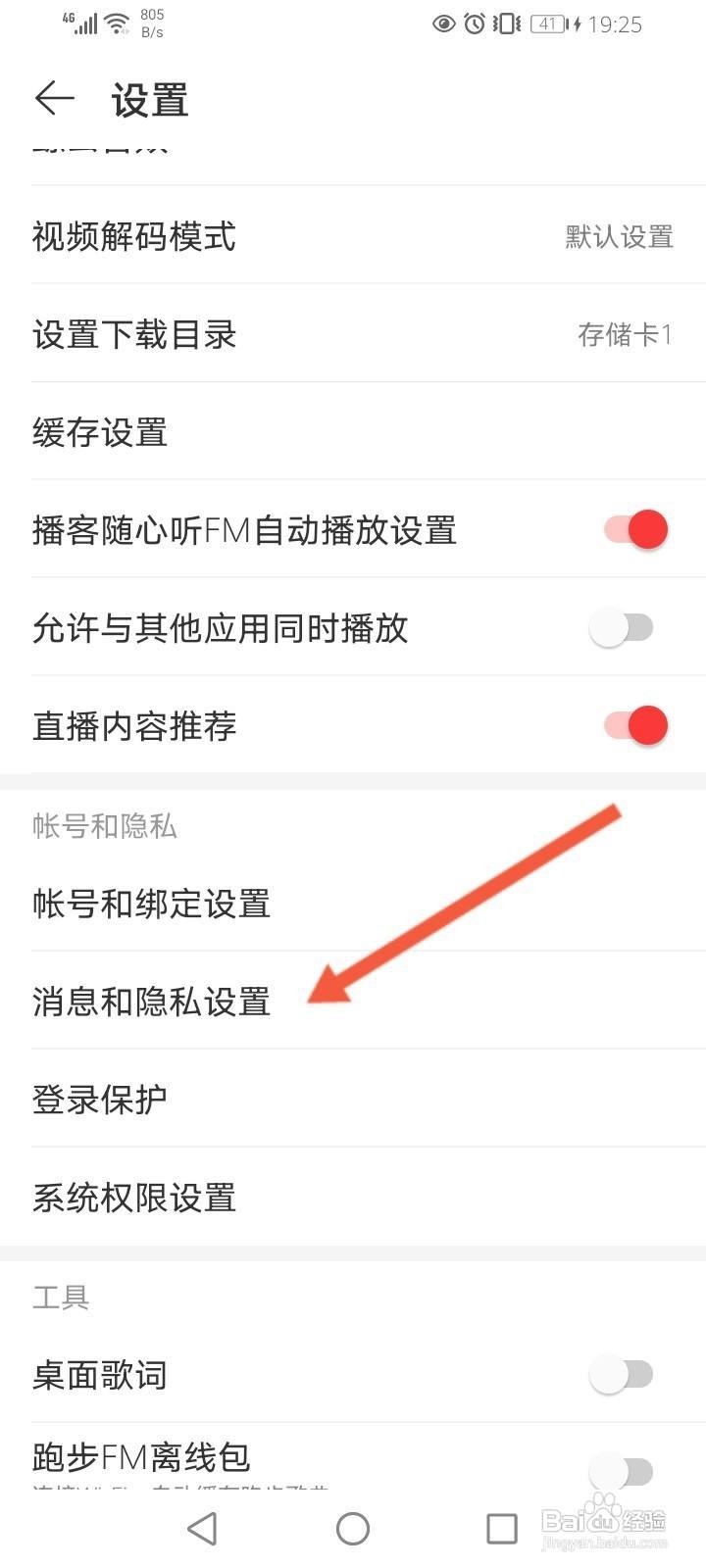Tap the navigation back triangle button
The width and height of the screenshot is (706, 1568).
point(203,1527)
